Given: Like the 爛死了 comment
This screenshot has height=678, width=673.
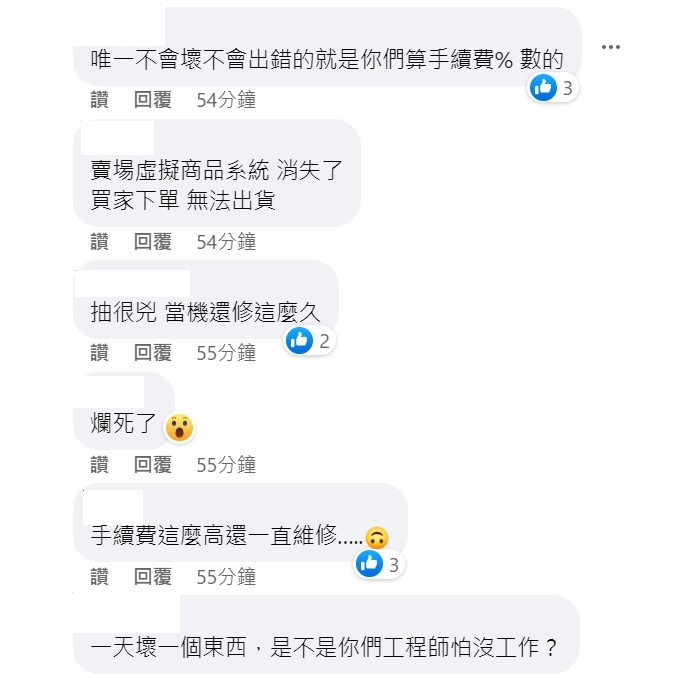Looking at the screenshot, I should [x=99, y=464].
